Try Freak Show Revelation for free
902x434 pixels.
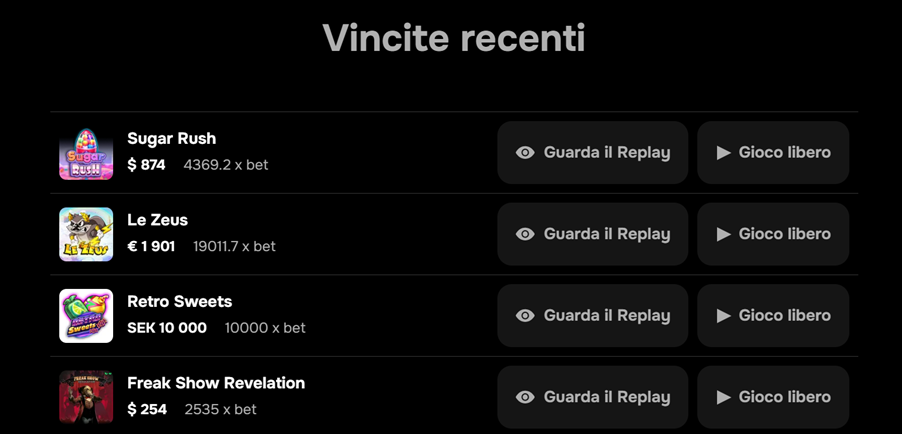click(773, 397)
